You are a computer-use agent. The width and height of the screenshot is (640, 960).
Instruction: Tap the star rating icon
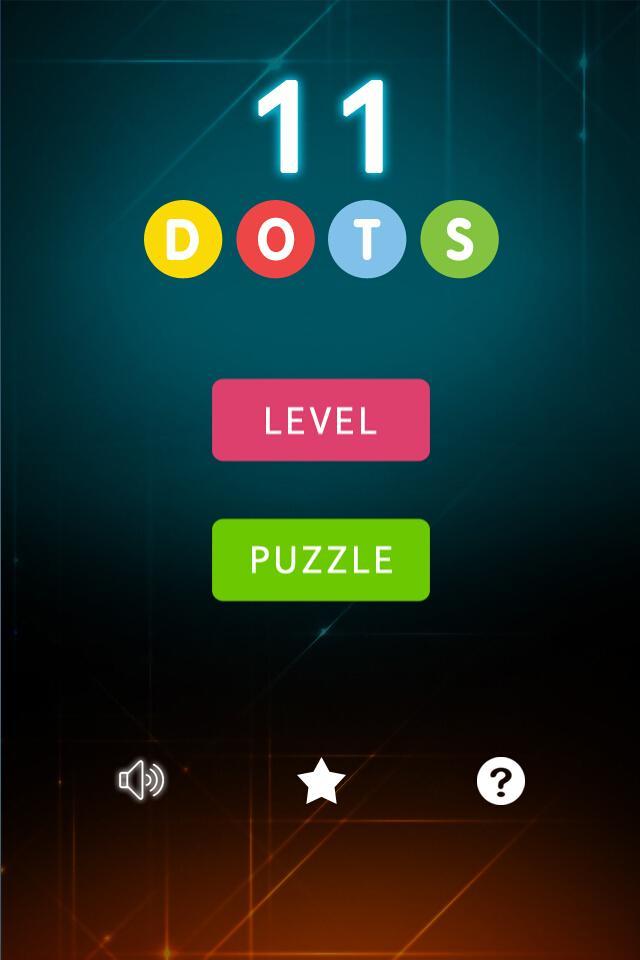[321, 781]
